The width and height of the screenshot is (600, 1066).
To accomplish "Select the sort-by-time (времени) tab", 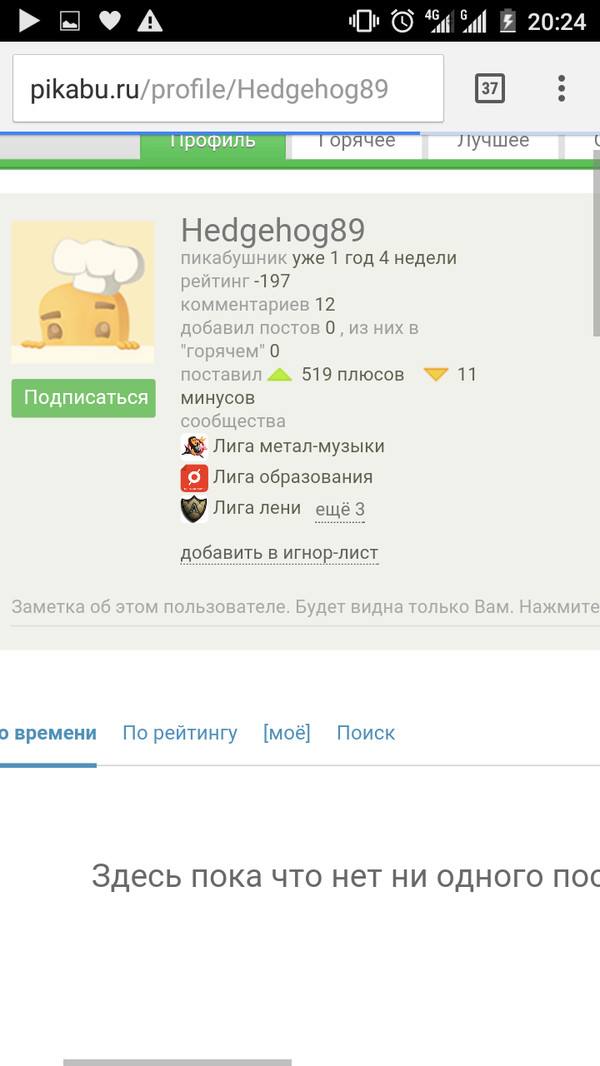I will [48, 733].
